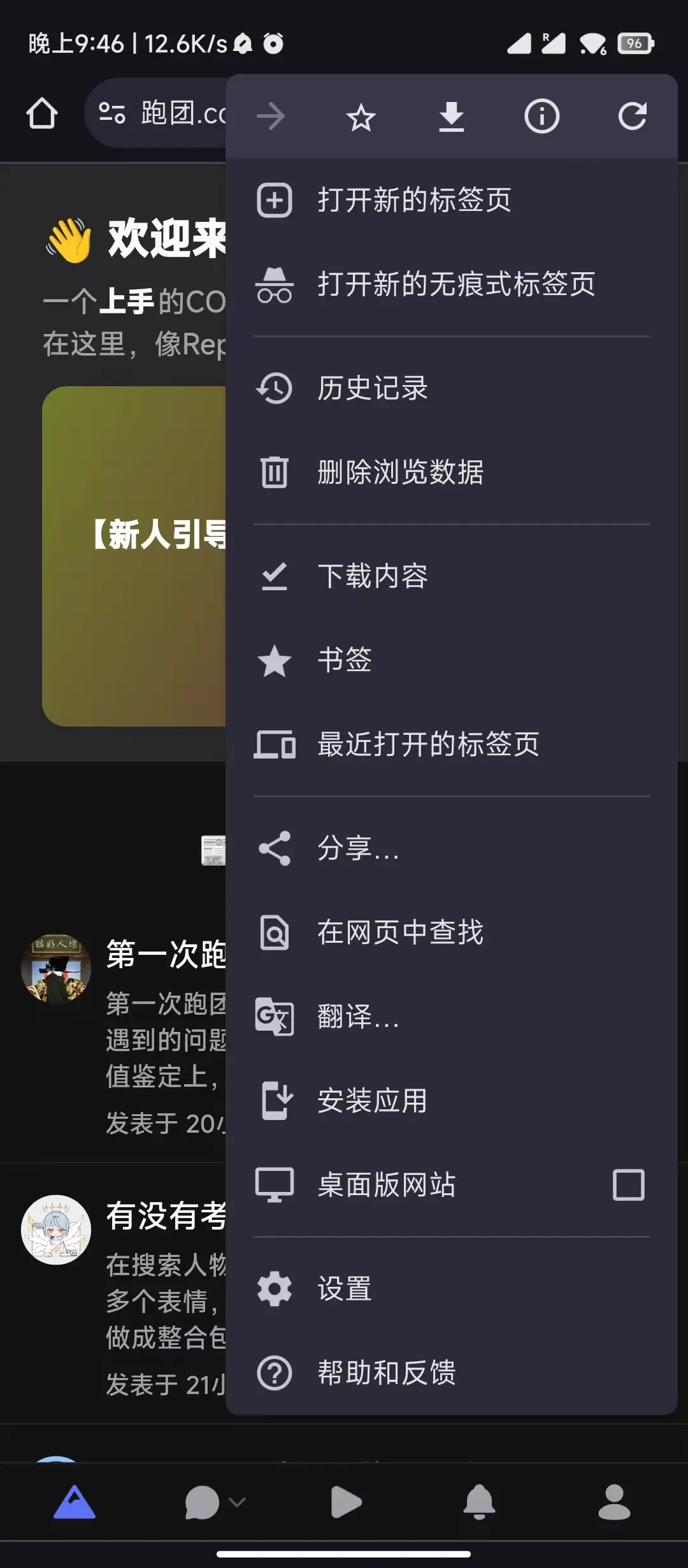Select Delete browsing data (删除浏览数据)
The width and height of the screenshot is (688, 1568).
pos(451,472)
